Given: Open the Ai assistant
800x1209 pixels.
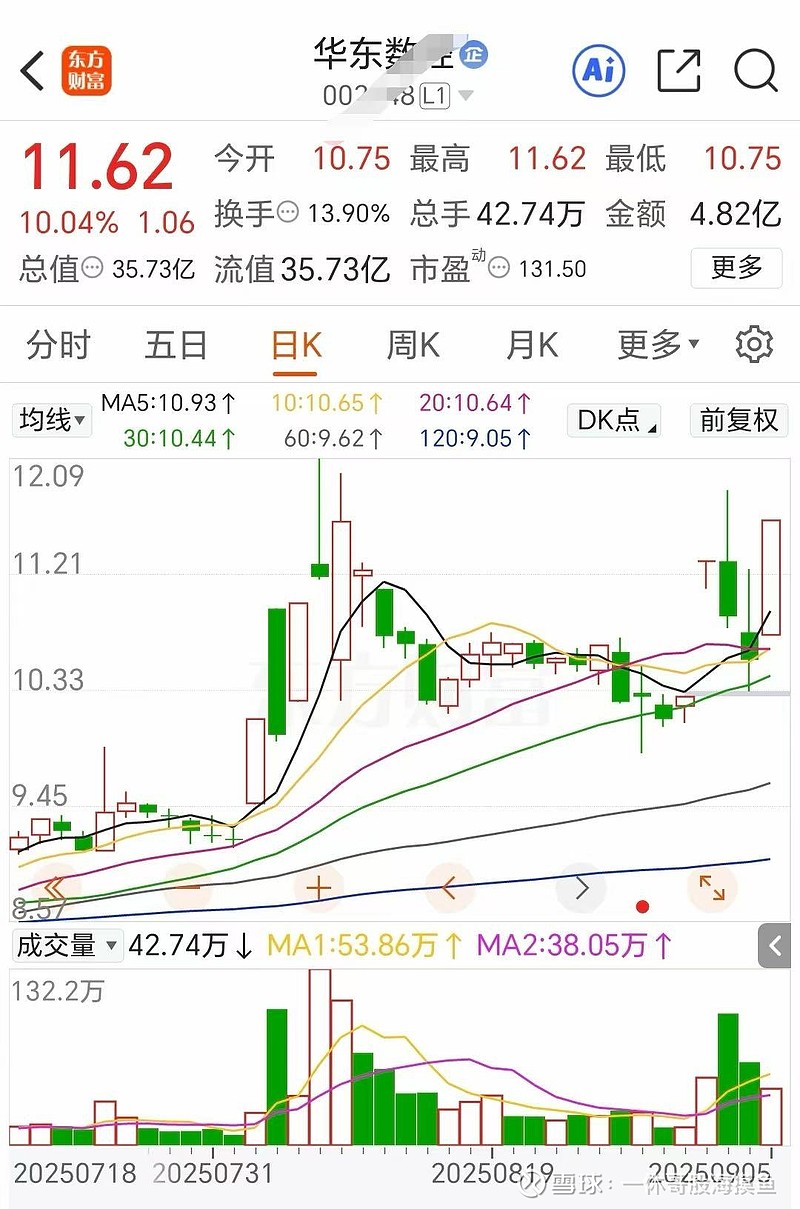Looking at the screenshot, I should click(x=598, y=70).
